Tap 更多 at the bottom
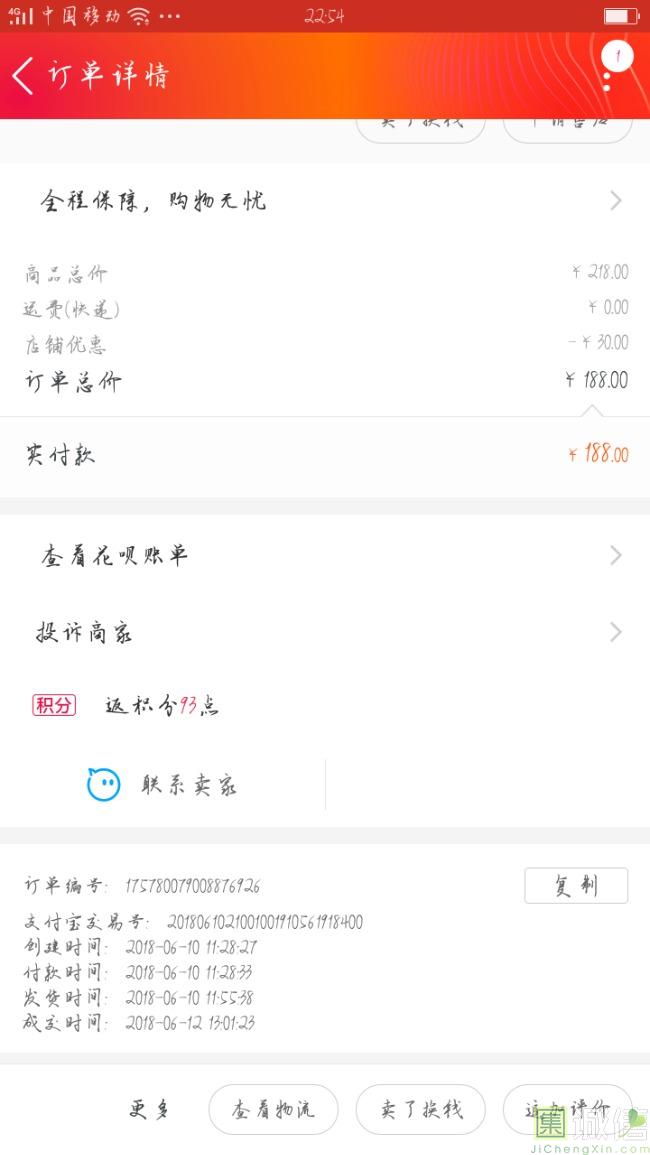 [x=149, y=1109]
